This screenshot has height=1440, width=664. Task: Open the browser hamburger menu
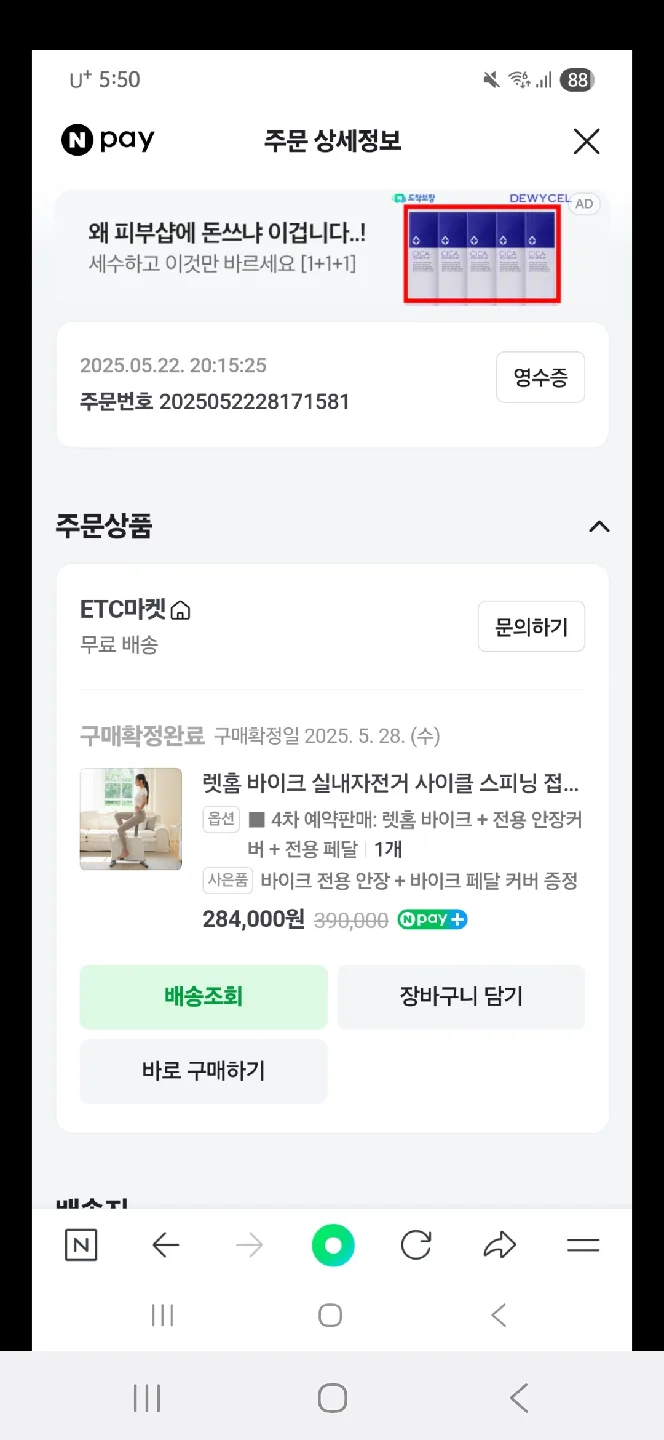coord(582,1245)
